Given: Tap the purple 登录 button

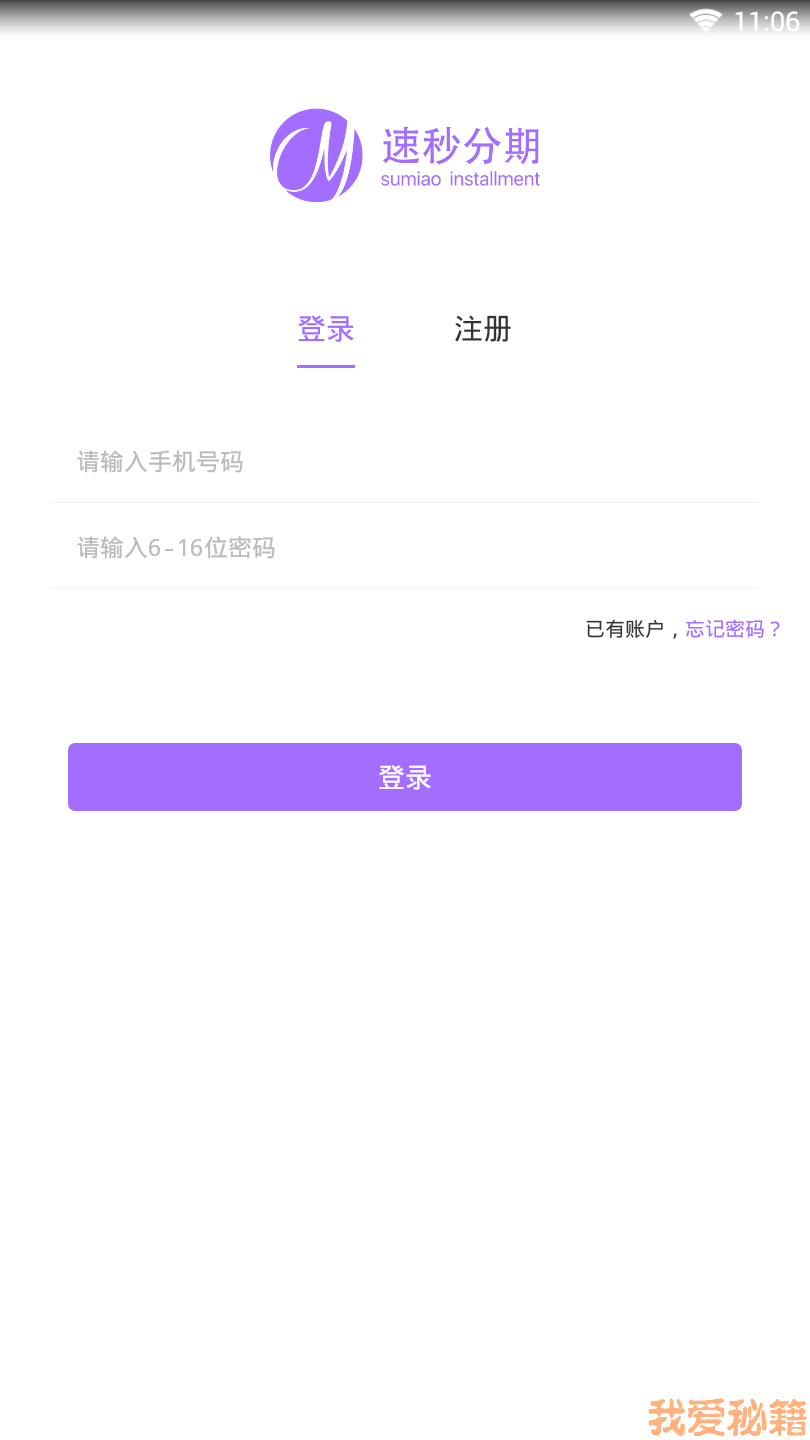Looking at the screenshot, I should 405,777.
